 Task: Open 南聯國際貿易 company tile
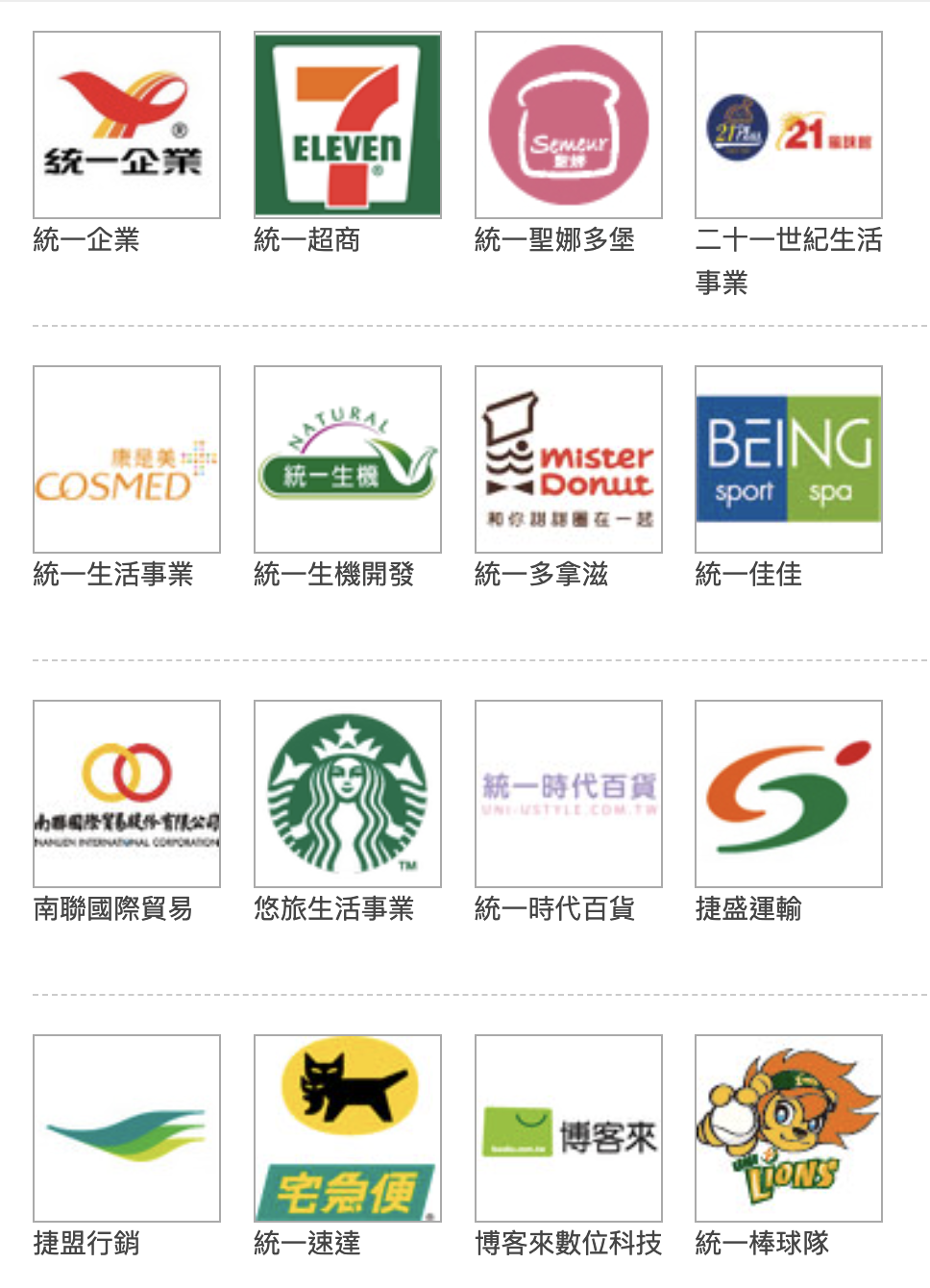click(x=127, y=794)
